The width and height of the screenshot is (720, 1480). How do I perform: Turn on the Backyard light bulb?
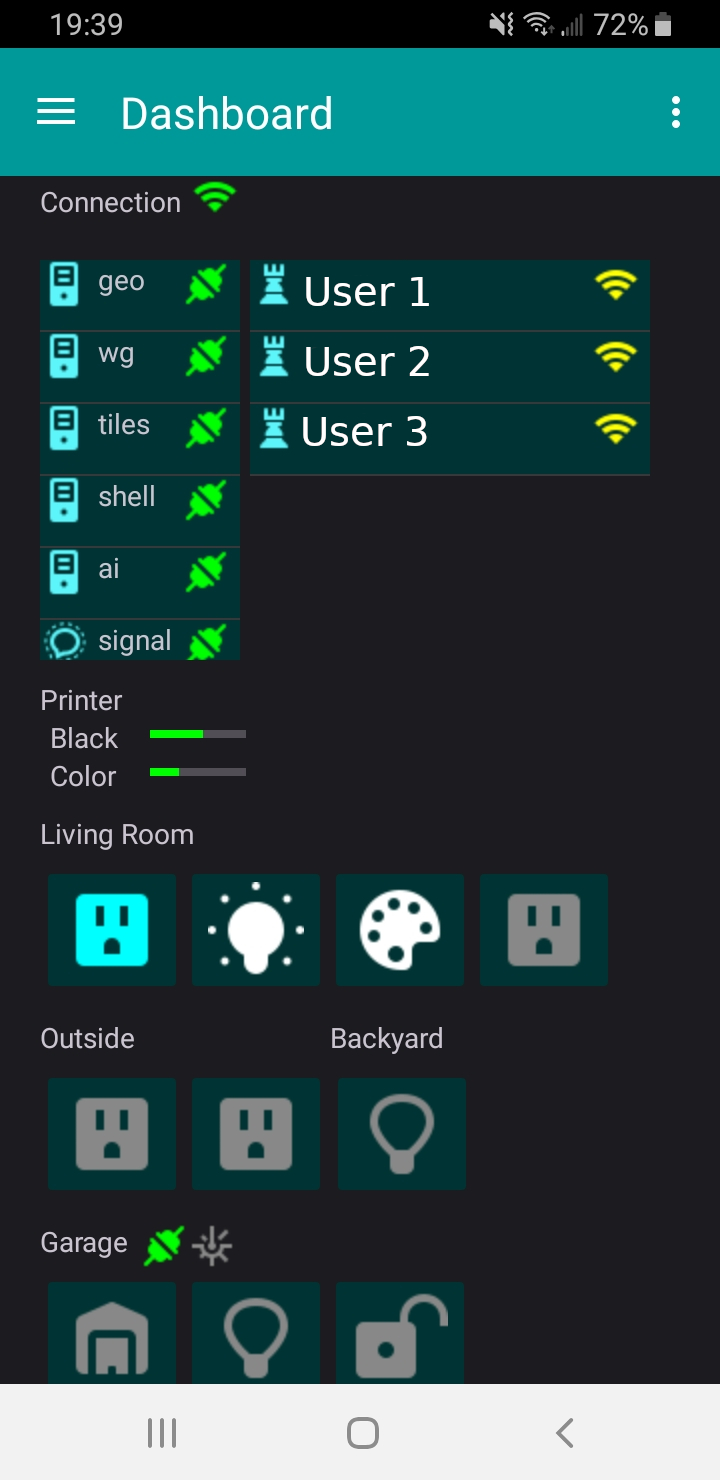[x=402, y=1134]
